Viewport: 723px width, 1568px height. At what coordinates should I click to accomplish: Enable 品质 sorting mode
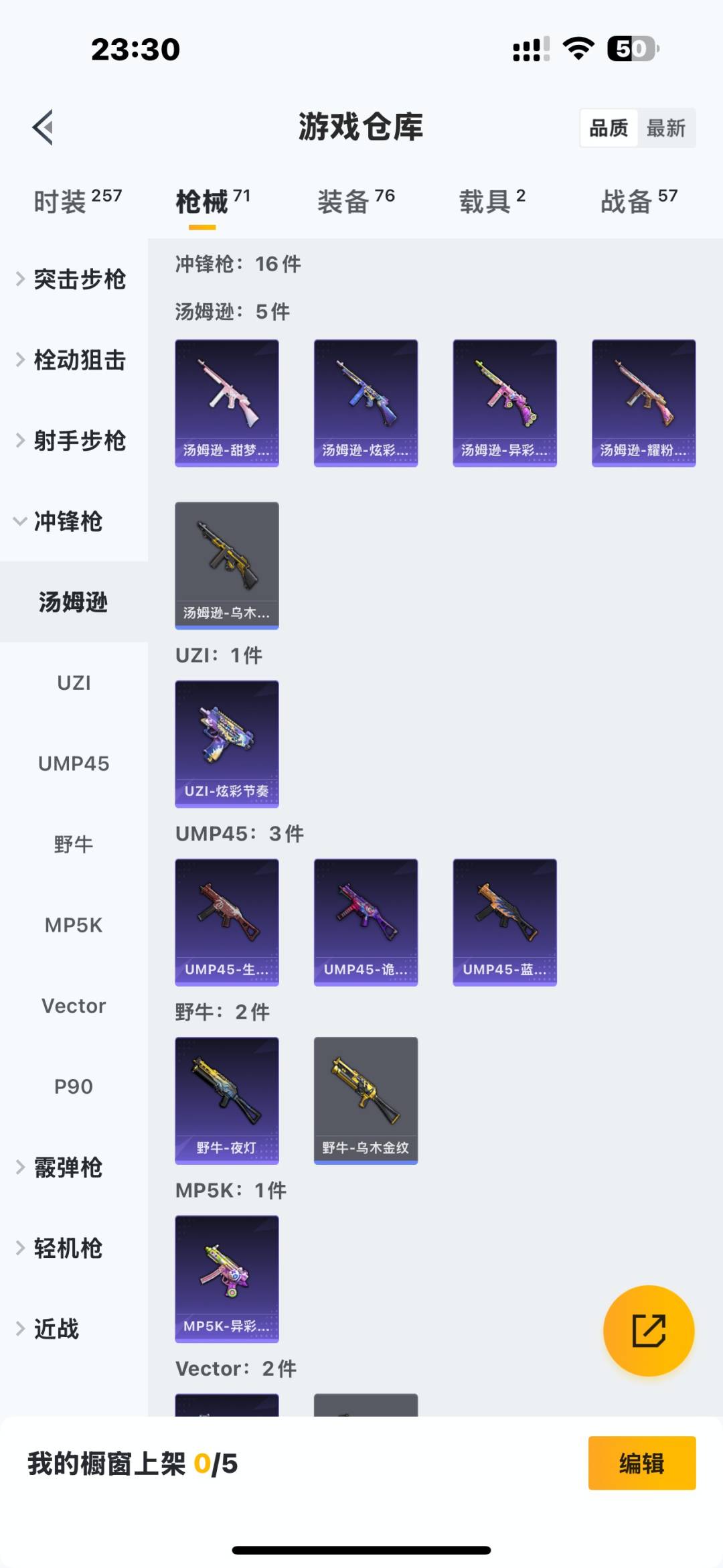point(608,127)
